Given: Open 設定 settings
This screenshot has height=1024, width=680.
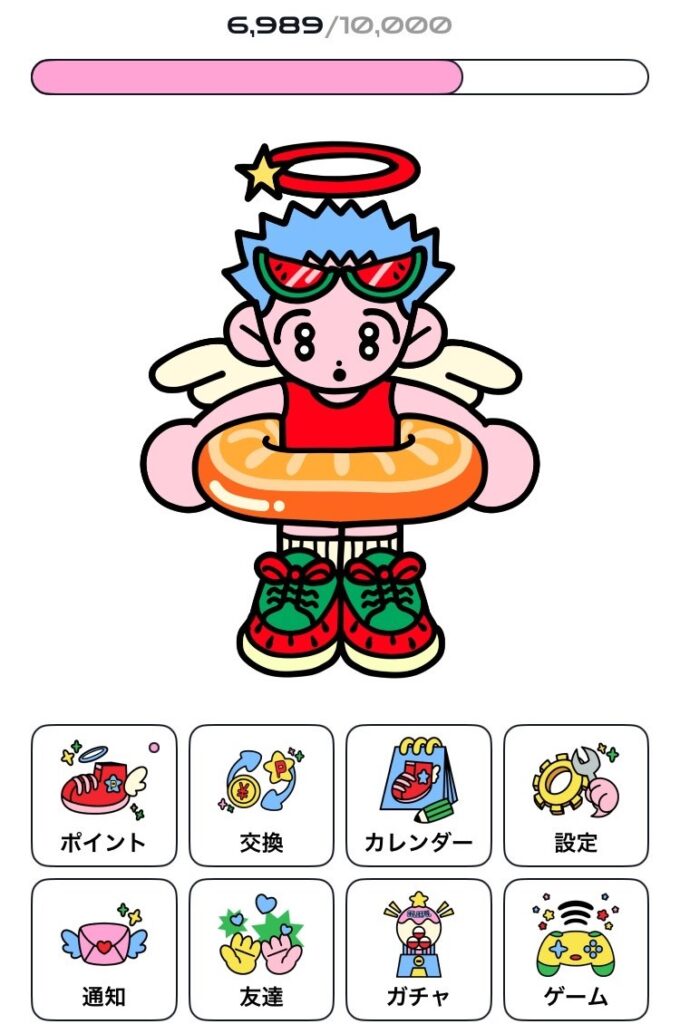Looking at the screenshot, I should click(575, 795).
